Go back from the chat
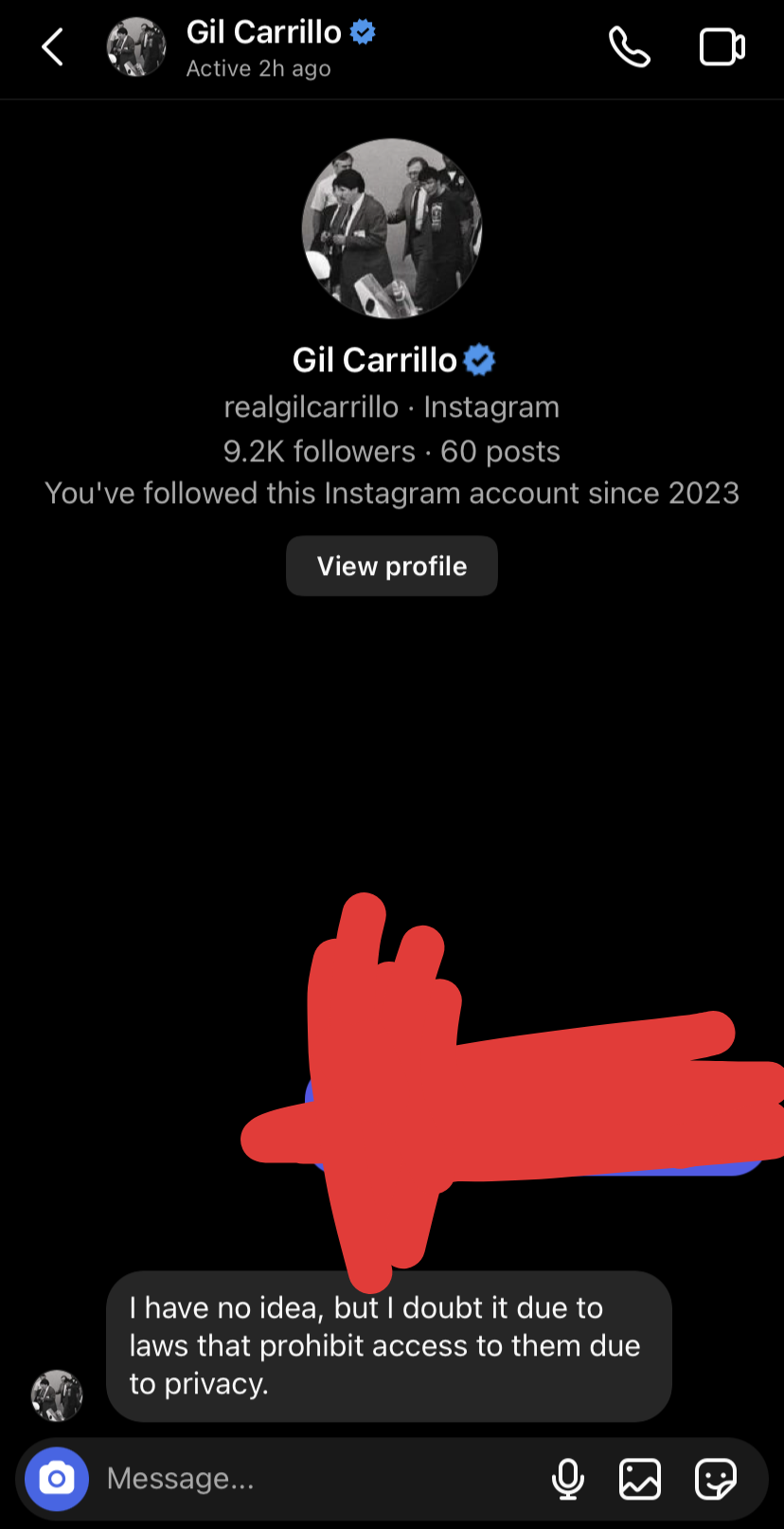Screen dimensions: 784x1529 click(53, 47)
